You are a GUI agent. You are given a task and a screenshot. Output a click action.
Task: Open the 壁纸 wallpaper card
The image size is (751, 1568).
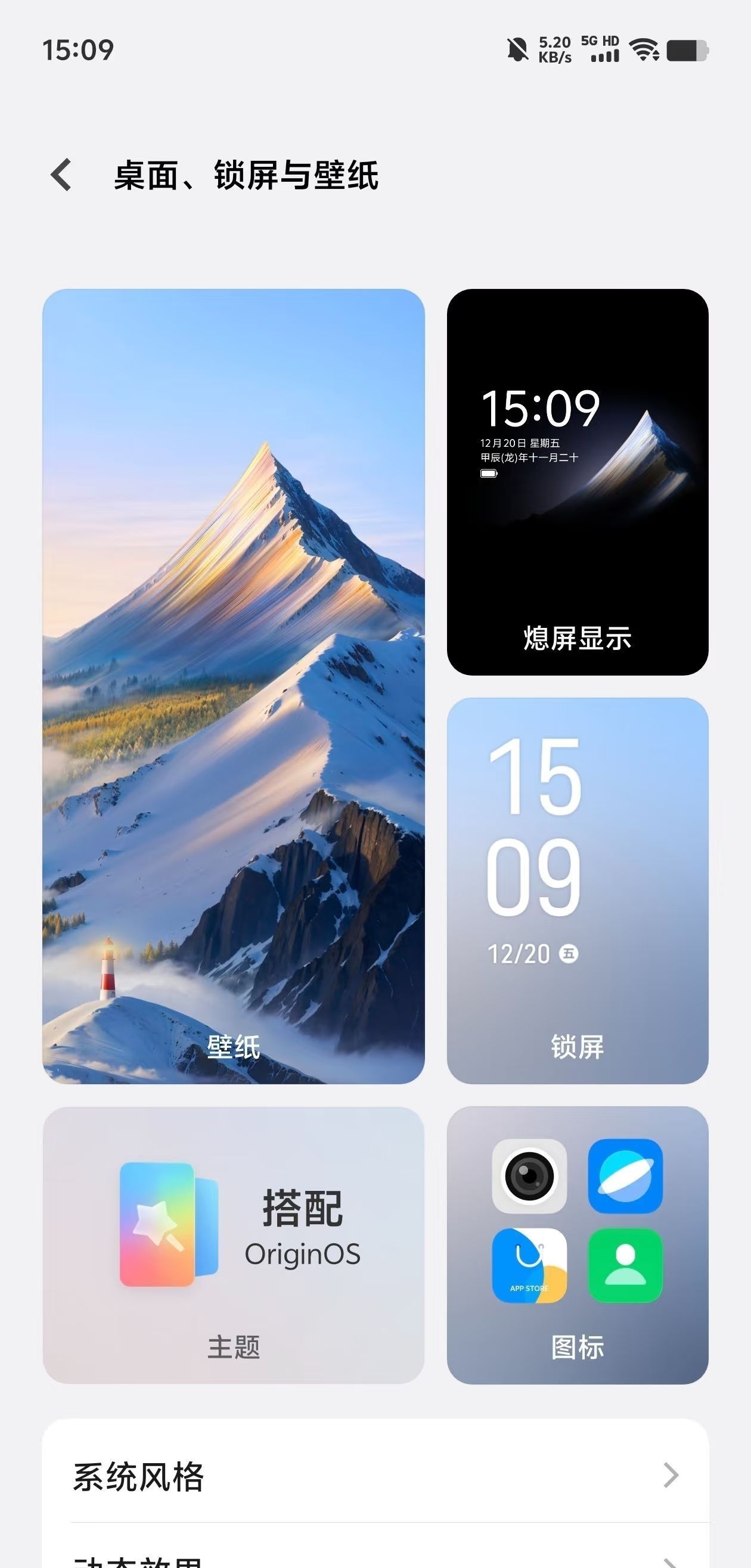[x=233, y=686]
